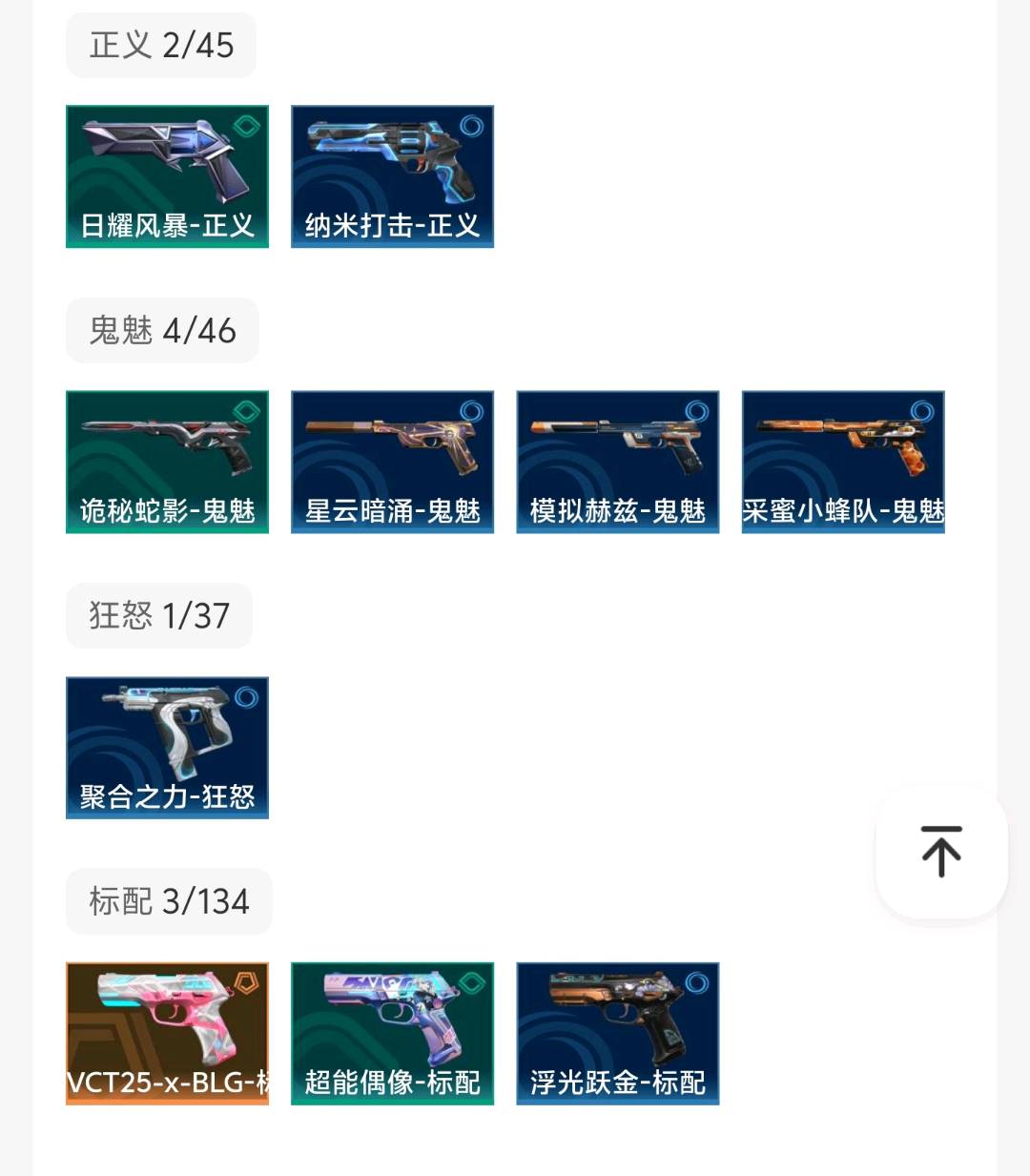1030x1176 pixels.
Task: Open the 聚合之力-狂怒 skin card
Action: (x=167, y=747)
